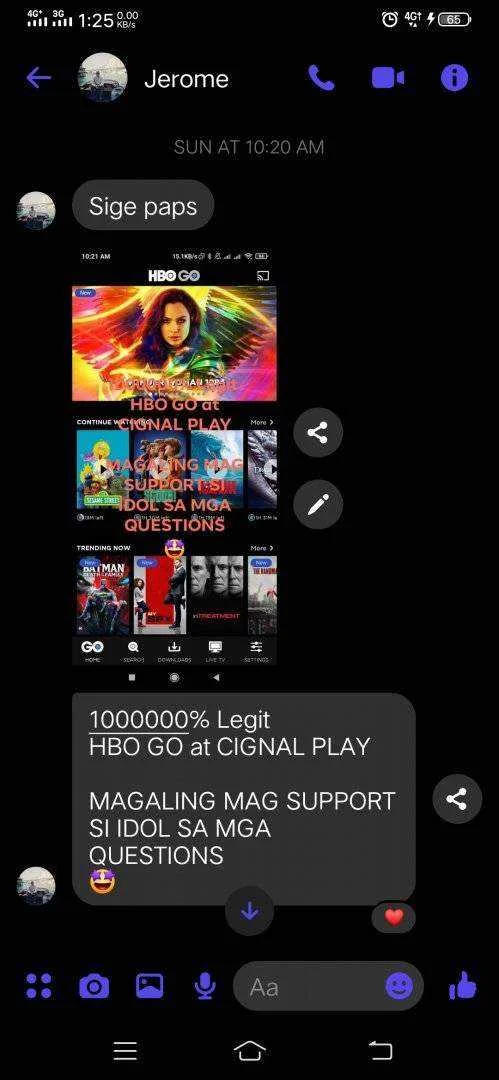Open the photo gallery picker

pyautogui.click(x=150, y=986)
